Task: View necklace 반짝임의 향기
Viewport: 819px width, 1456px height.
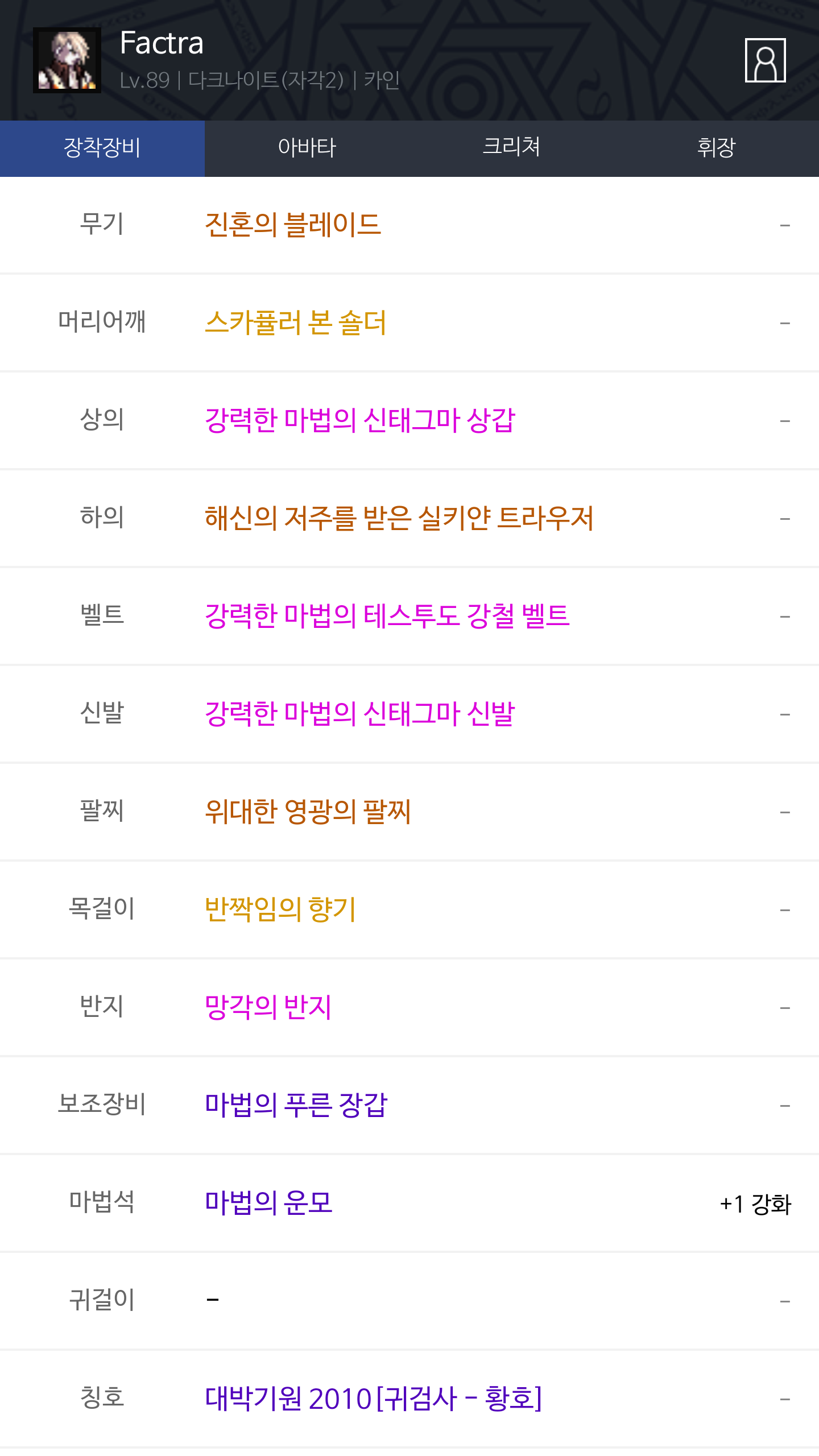Action: tap(280, 909)
